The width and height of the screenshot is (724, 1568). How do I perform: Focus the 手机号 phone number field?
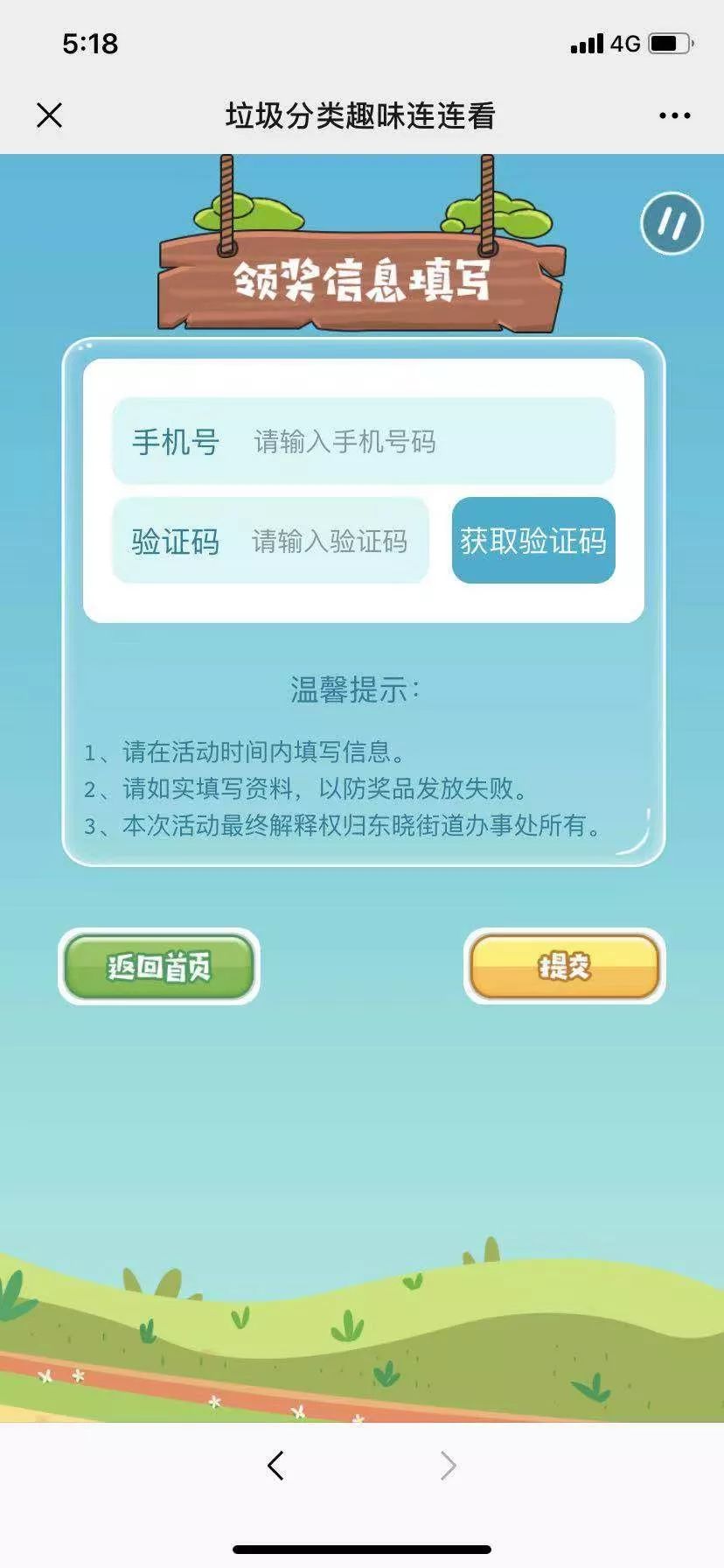point(411,442)
